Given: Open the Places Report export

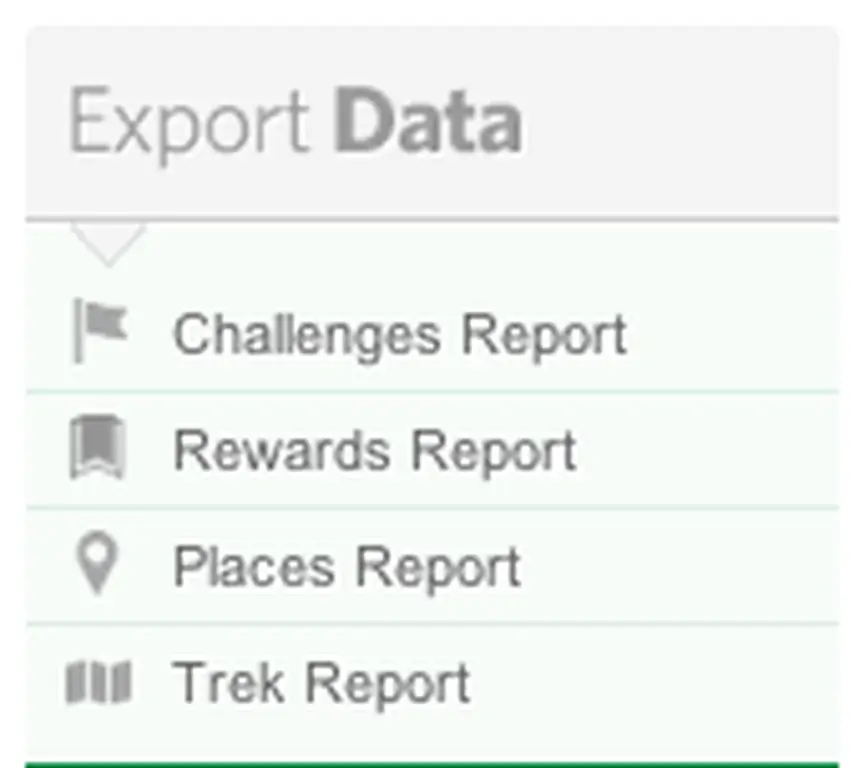Looking at the screenshot, I should pyautogui.click(x=346, y=567).
